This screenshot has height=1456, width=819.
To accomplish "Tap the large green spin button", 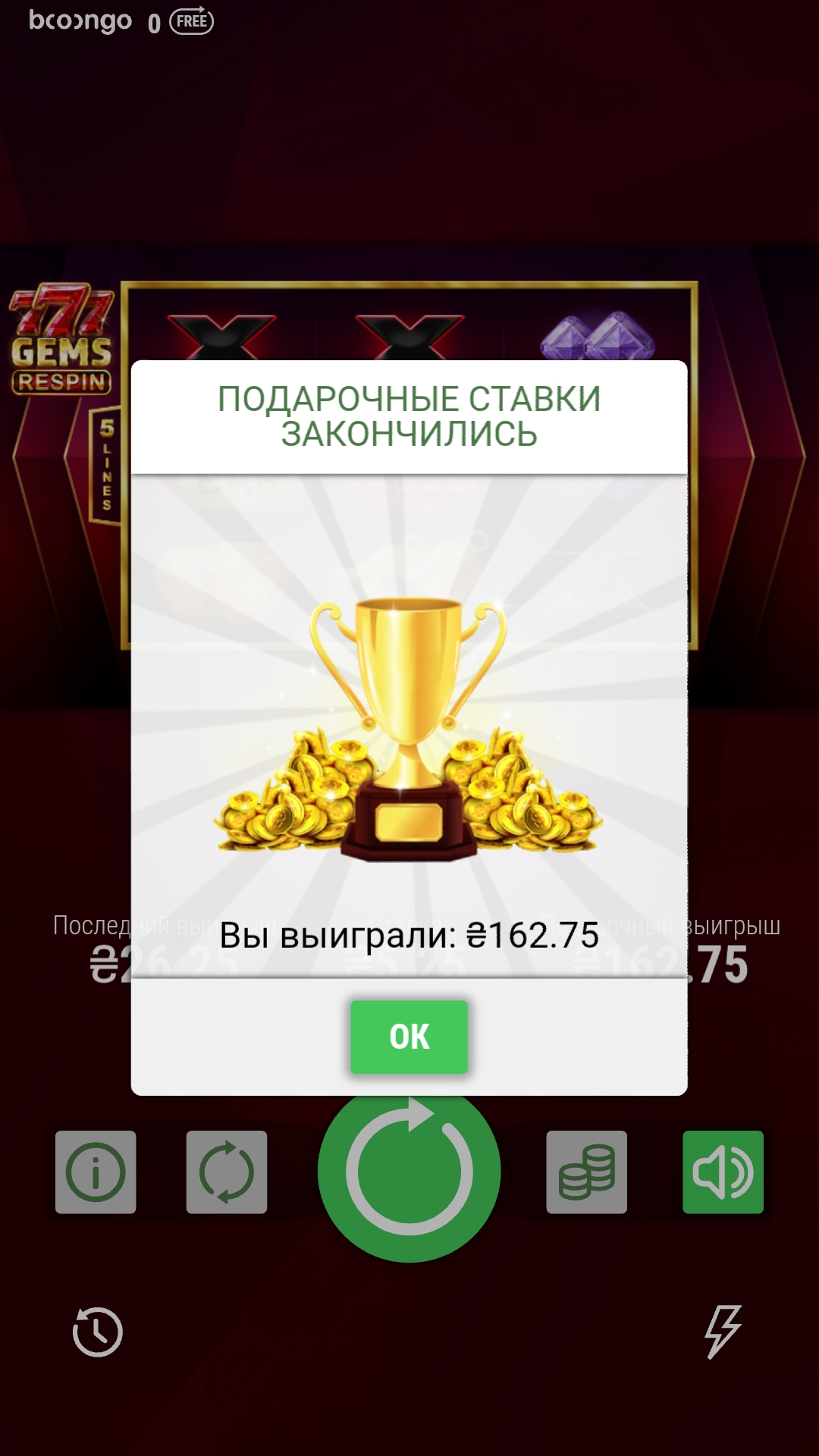I will [409, 1172].
